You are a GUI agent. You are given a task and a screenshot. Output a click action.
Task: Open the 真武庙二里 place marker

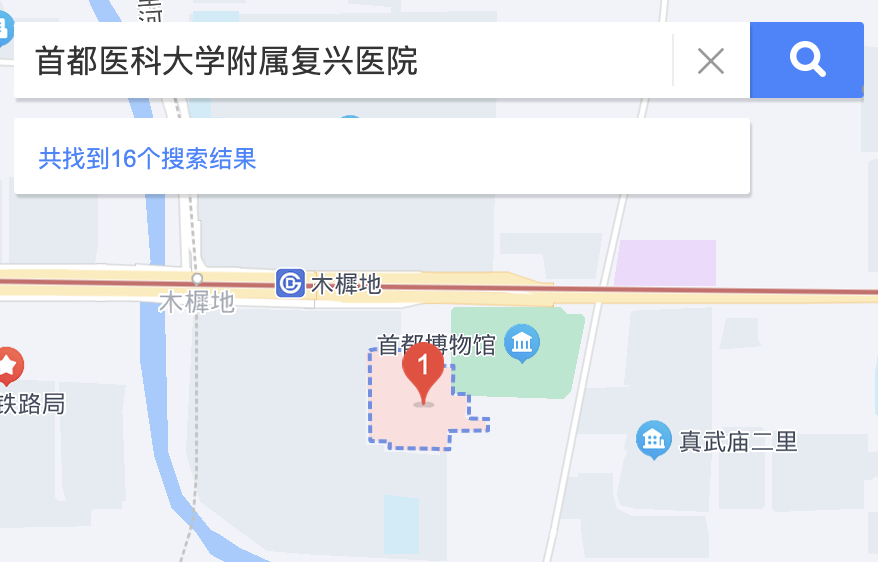point(653,438)
